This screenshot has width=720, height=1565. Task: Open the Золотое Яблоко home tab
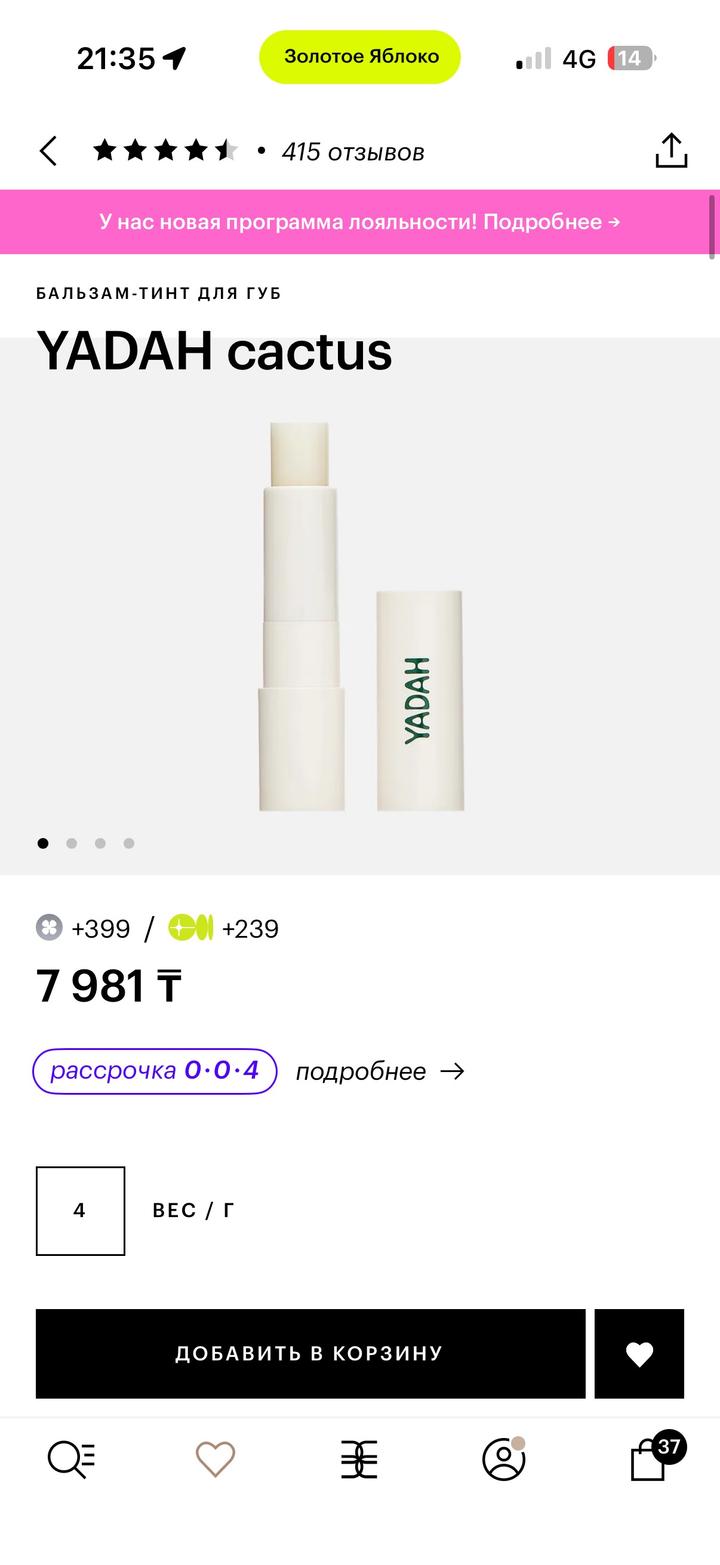coord(359,1460)
